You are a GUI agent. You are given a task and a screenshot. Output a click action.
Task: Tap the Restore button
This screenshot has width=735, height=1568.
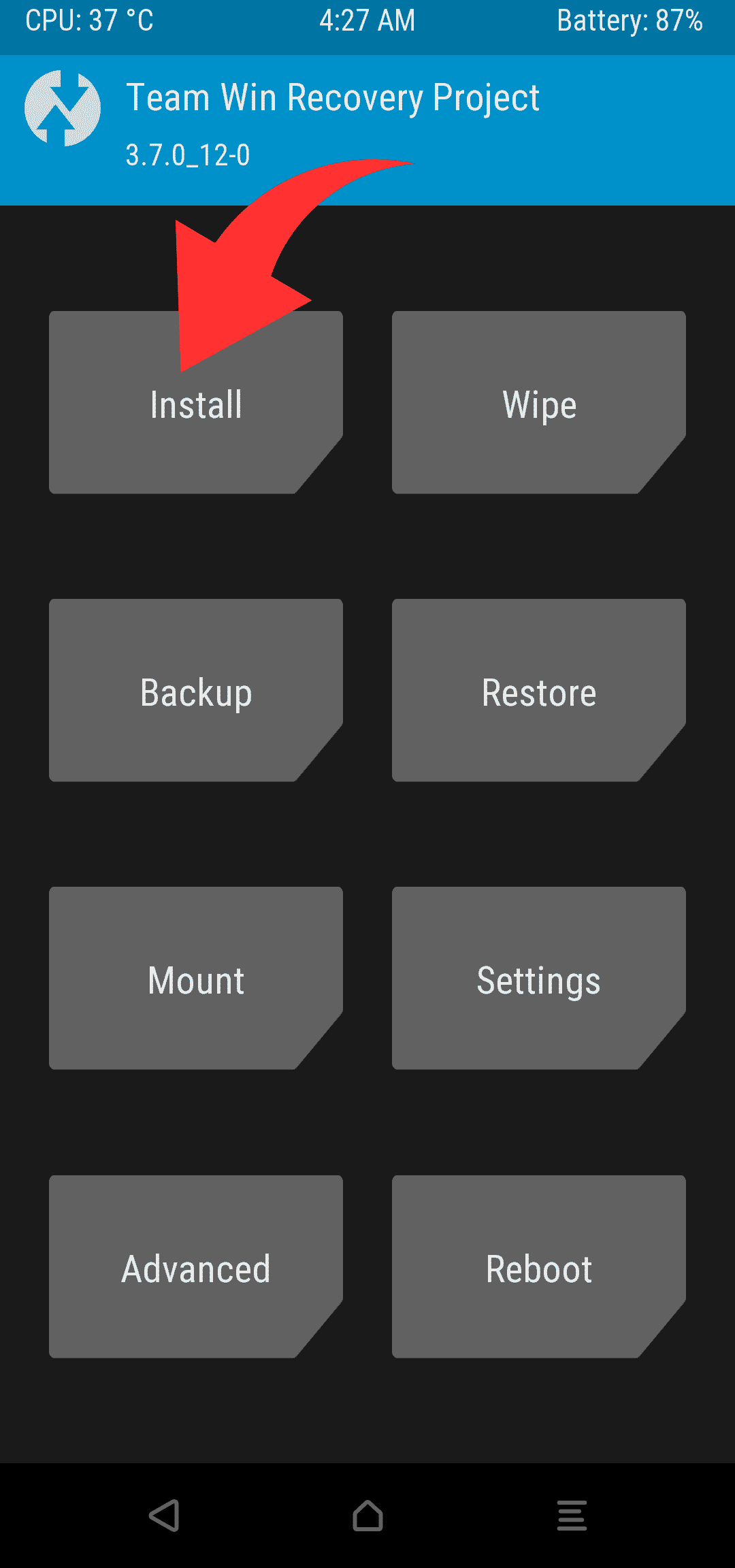[539, 690]
